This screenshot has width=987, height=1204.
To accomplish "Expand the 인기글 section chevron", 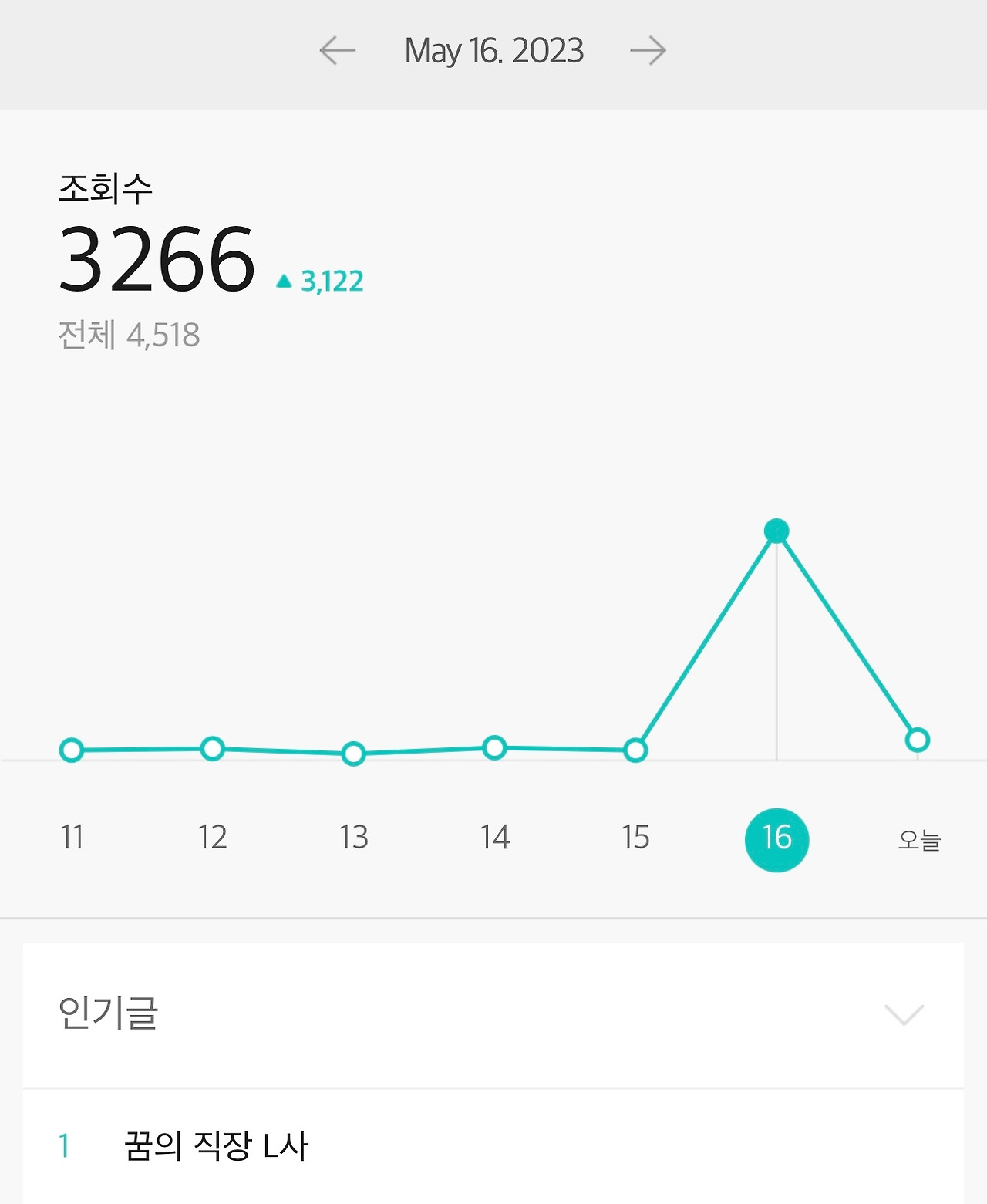I will click(904, 1015).
